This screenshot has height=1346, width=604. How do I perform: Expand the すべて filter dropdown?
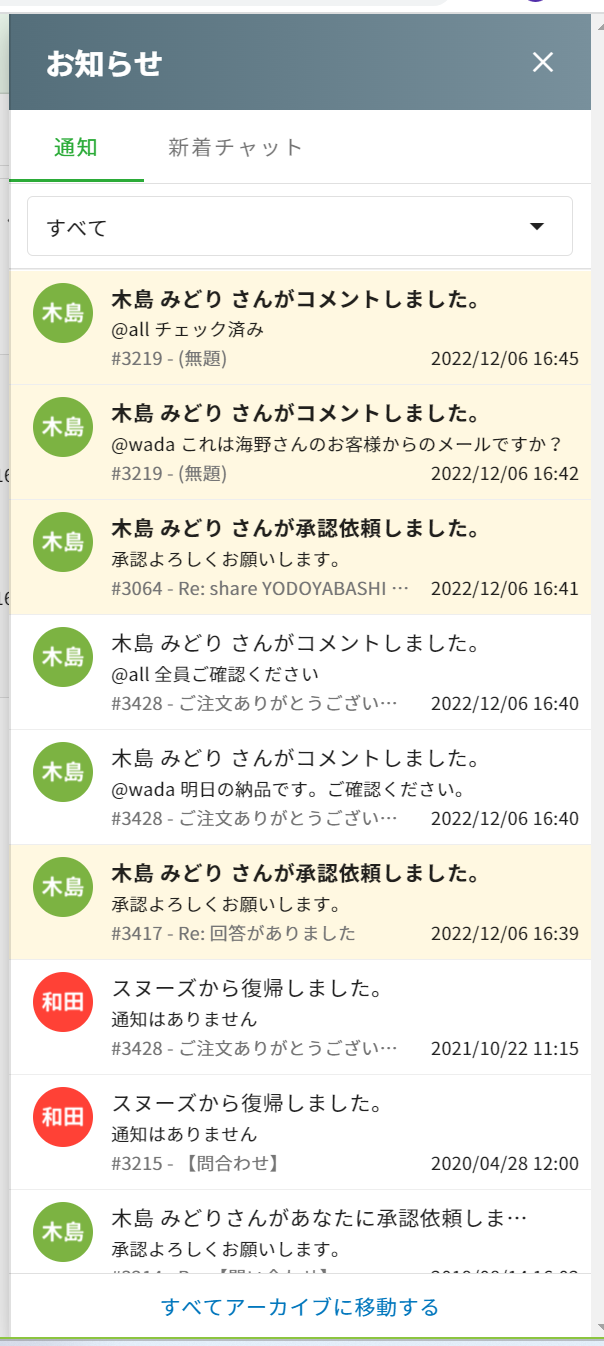pos(299,227)
